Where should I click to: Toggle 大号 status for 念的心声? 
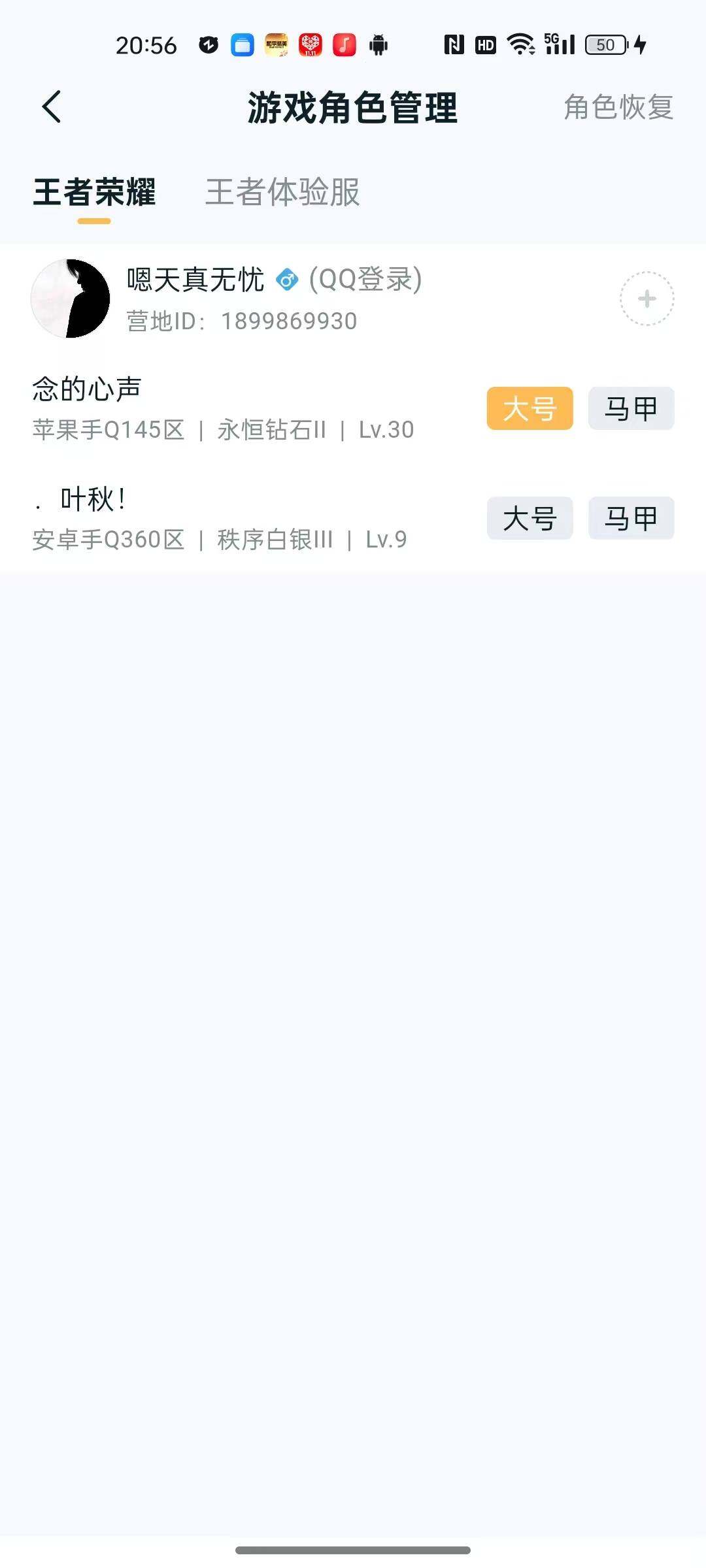(x=529, y=408)
